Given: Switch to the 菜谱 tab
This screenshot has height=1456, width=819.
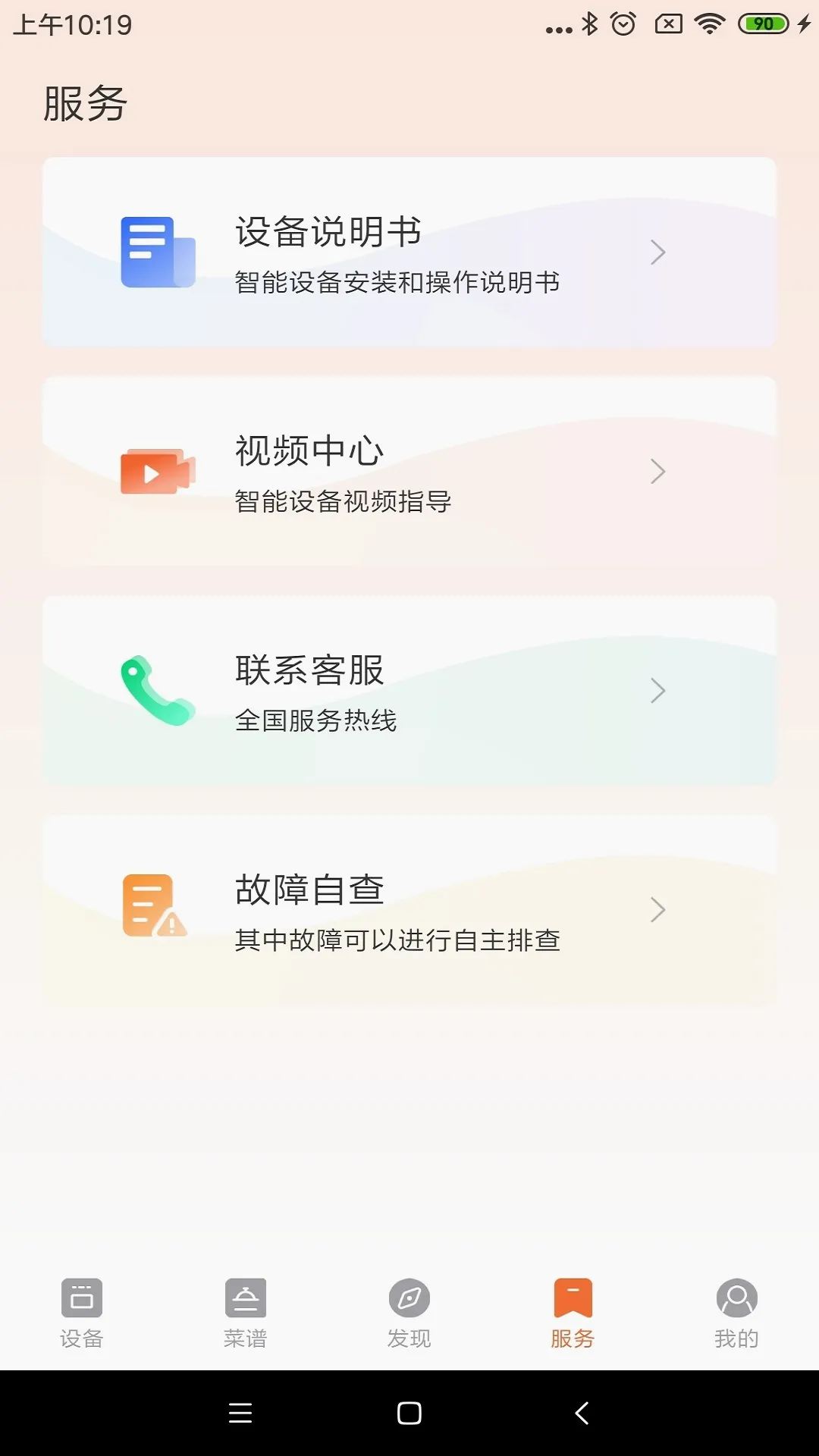Looking at the screenshot, I should pyautogui.click(x=246, y=1314).
